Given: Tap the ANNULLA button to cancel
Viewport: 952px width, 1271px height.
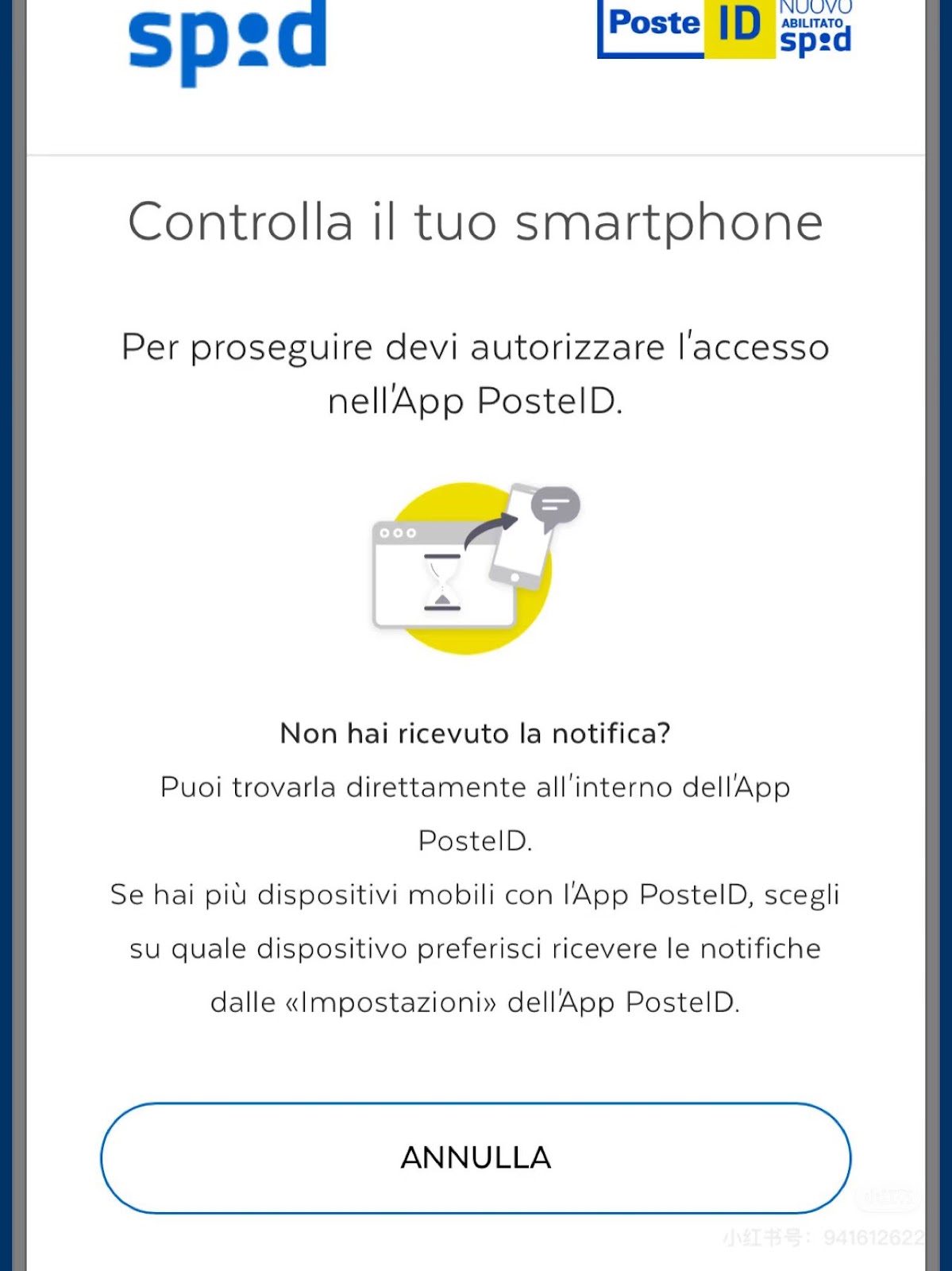Looking at the screenshot, I should point(476,1157).
